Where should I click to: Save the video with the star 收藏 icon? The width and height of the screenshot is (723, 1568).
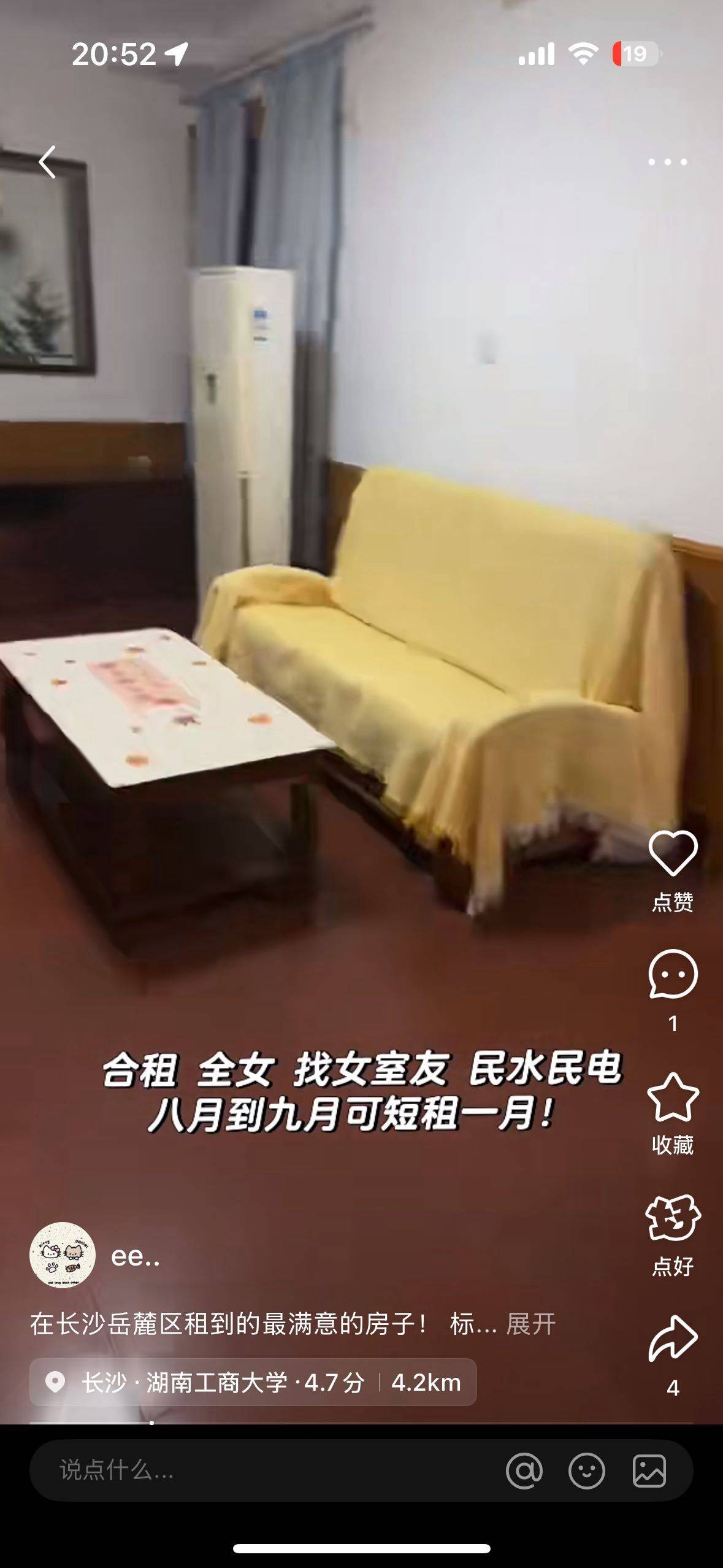pos(673,1097)
